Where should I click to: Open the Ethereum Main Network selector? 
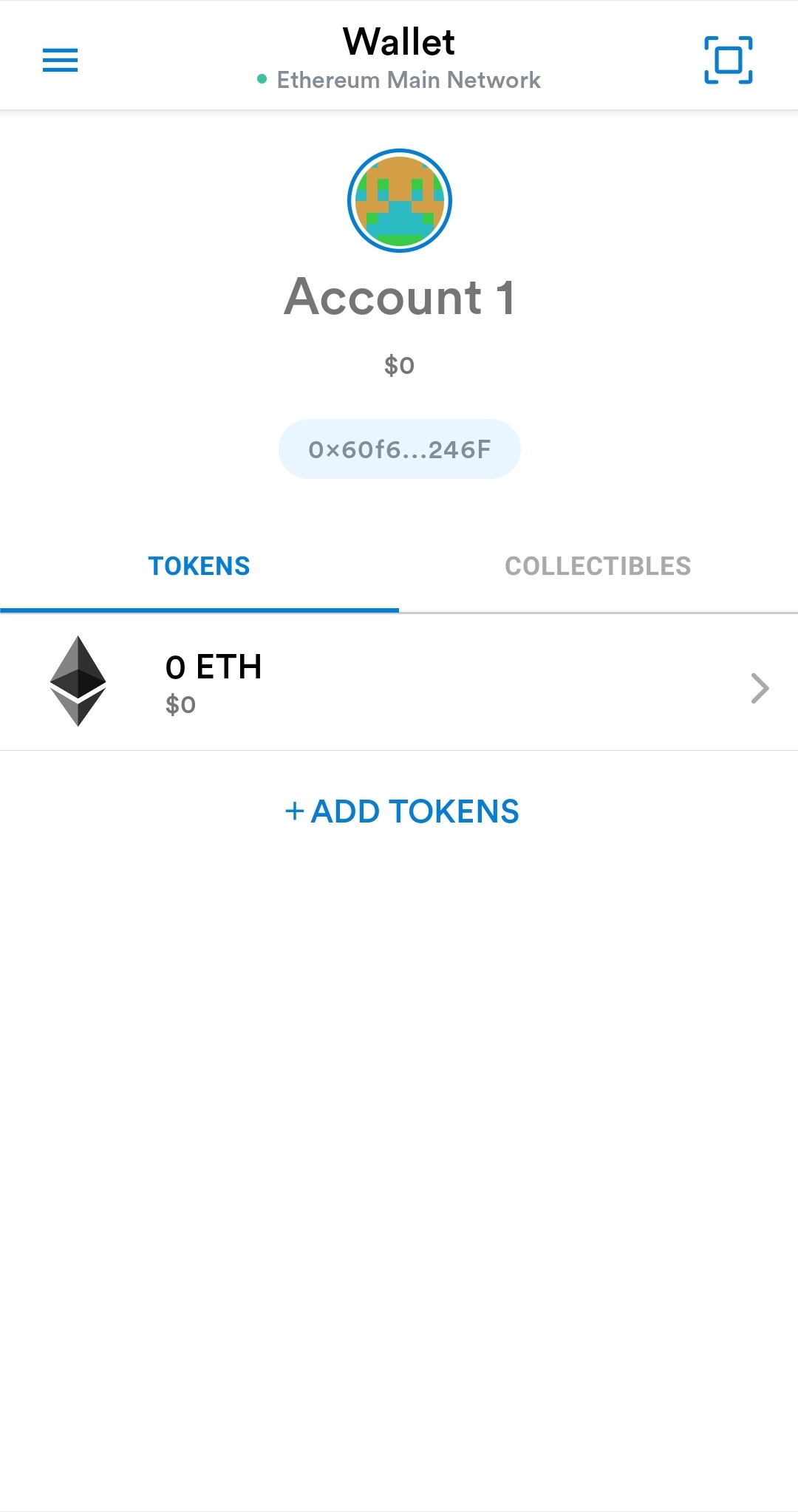click(x=399, y=80)
